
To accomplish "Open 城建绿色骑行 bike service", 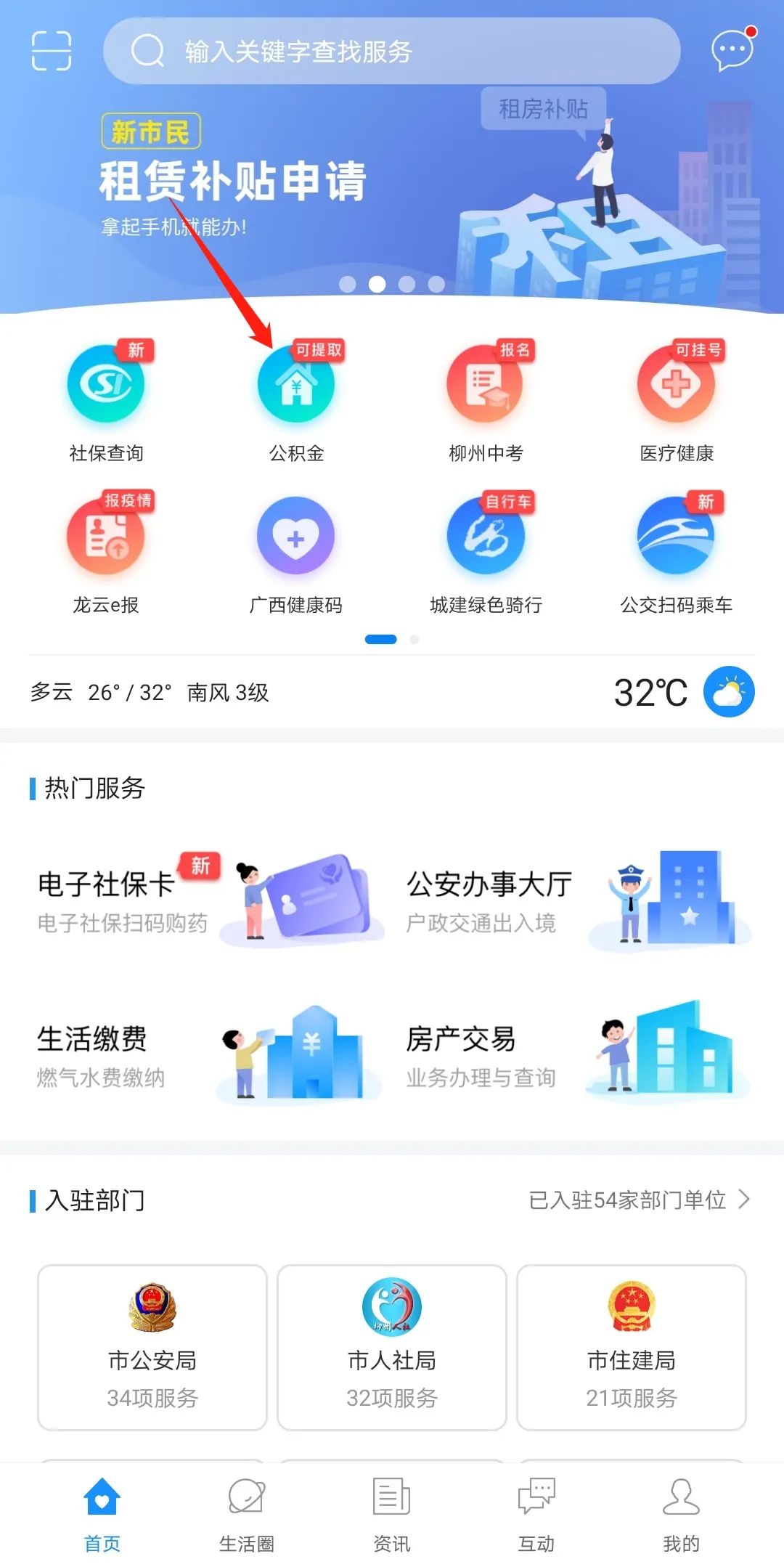I will 486,537.
